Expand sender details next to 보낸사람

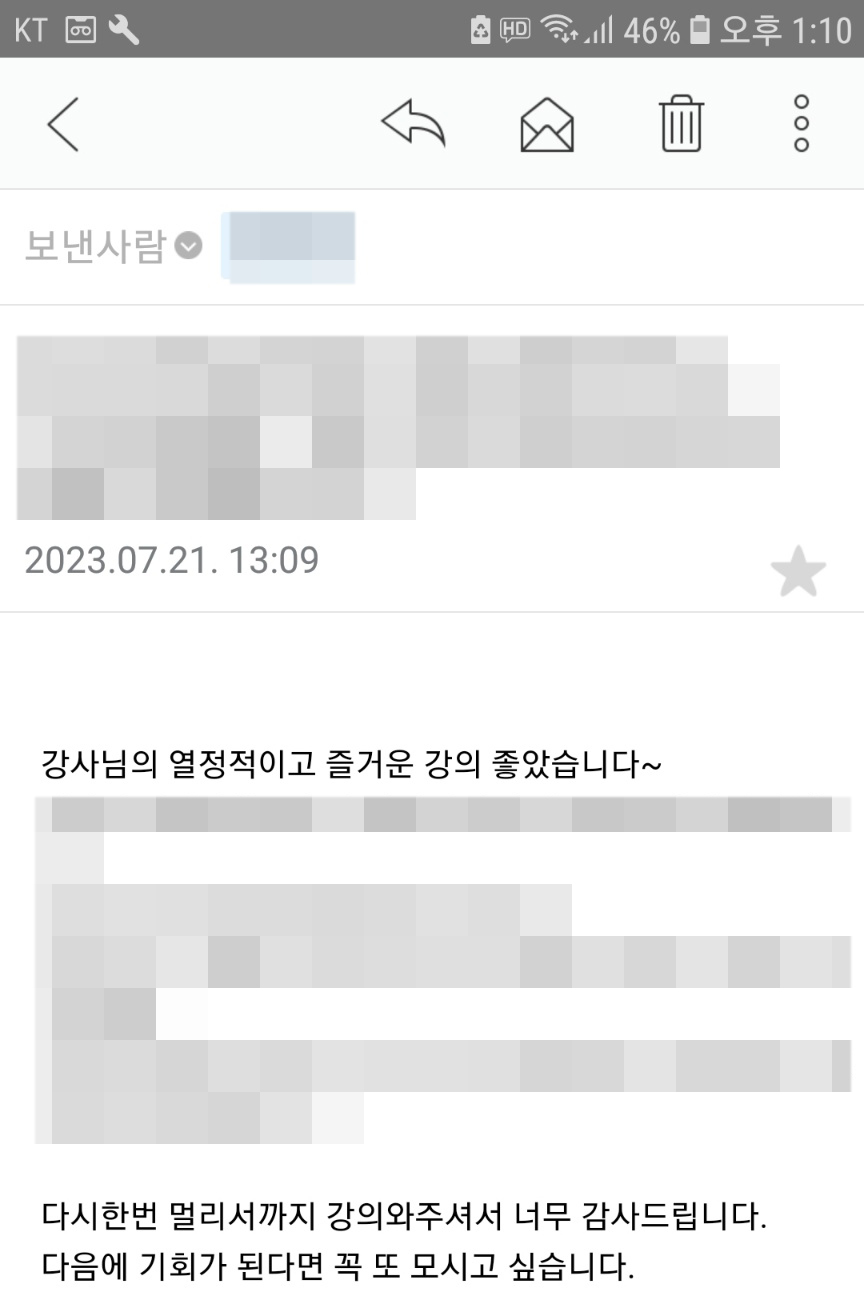pos(189,246)
